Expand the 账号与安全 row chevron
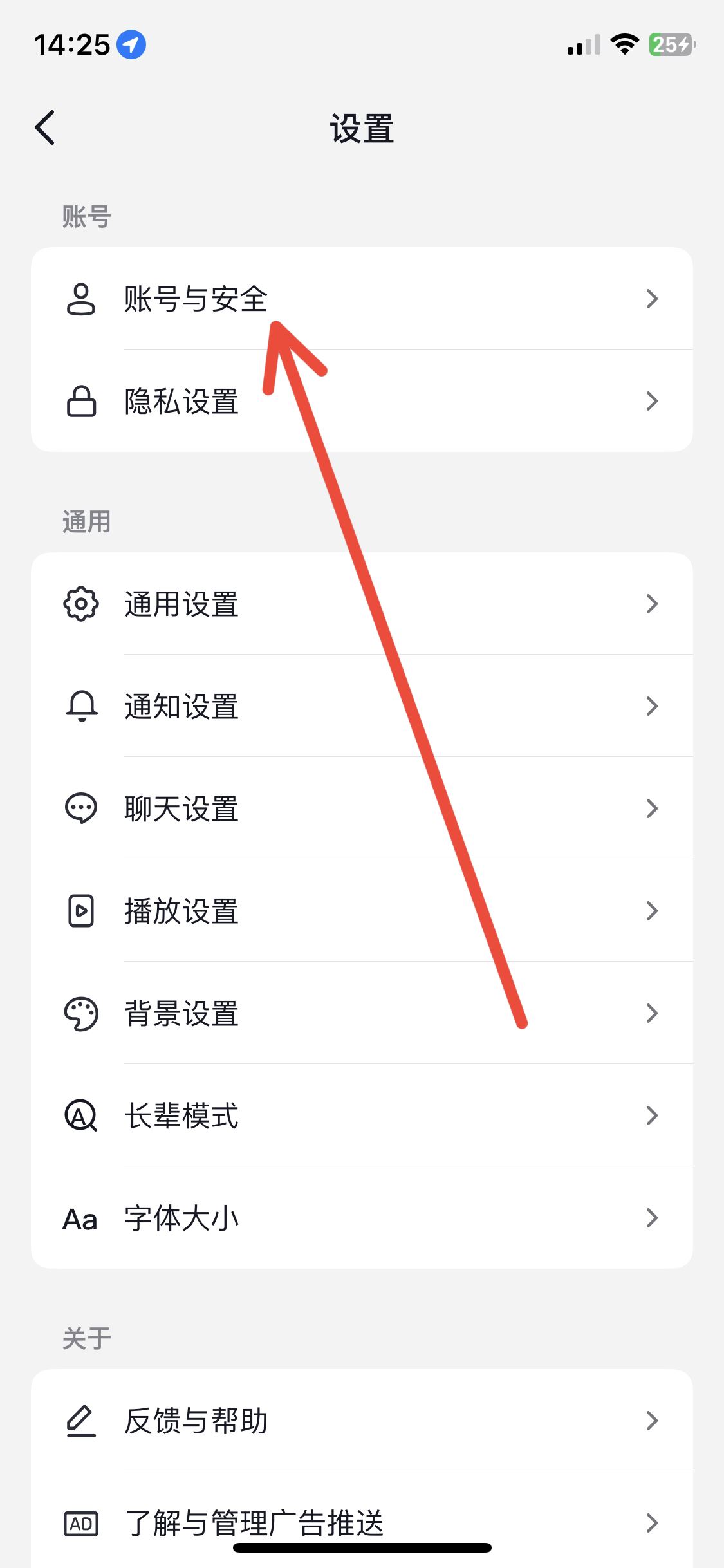This screenshot has width=724, height=1568. [653, 298]
